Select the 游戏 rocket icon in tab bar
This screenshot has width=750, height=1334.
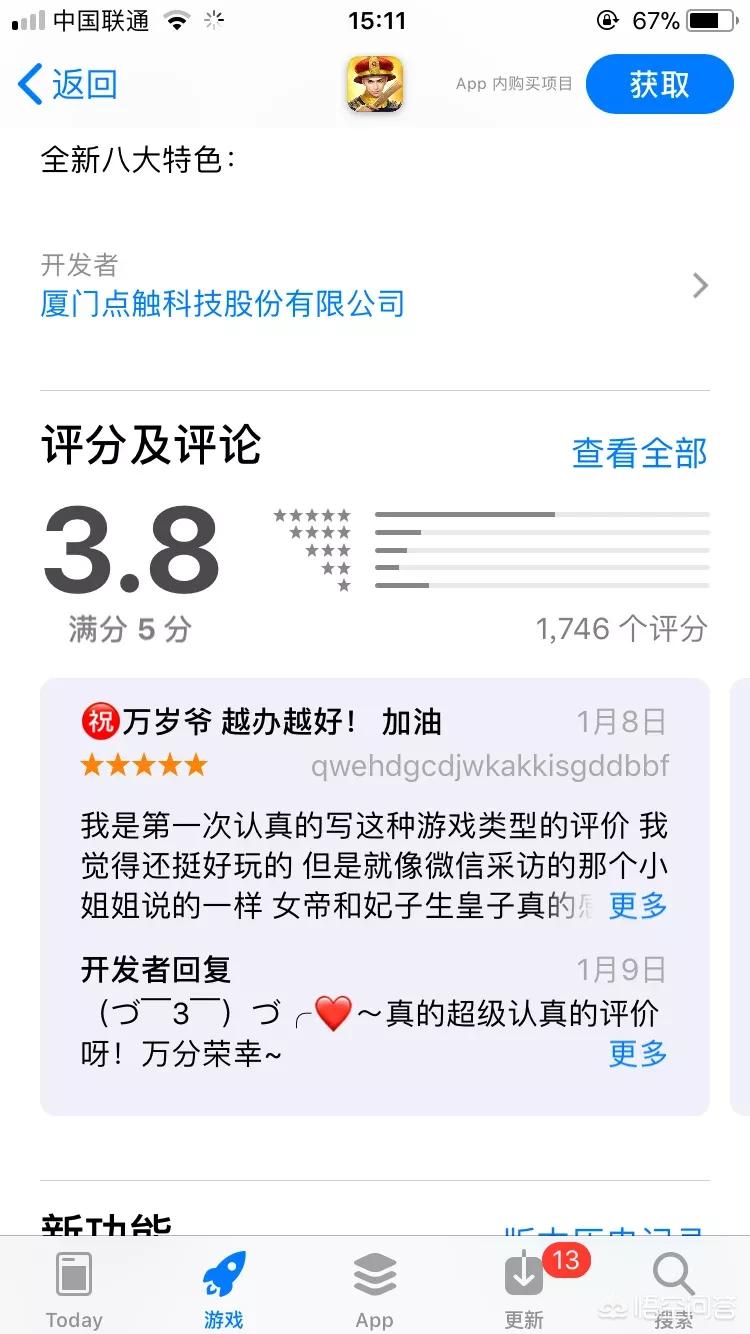(222, 1275)
